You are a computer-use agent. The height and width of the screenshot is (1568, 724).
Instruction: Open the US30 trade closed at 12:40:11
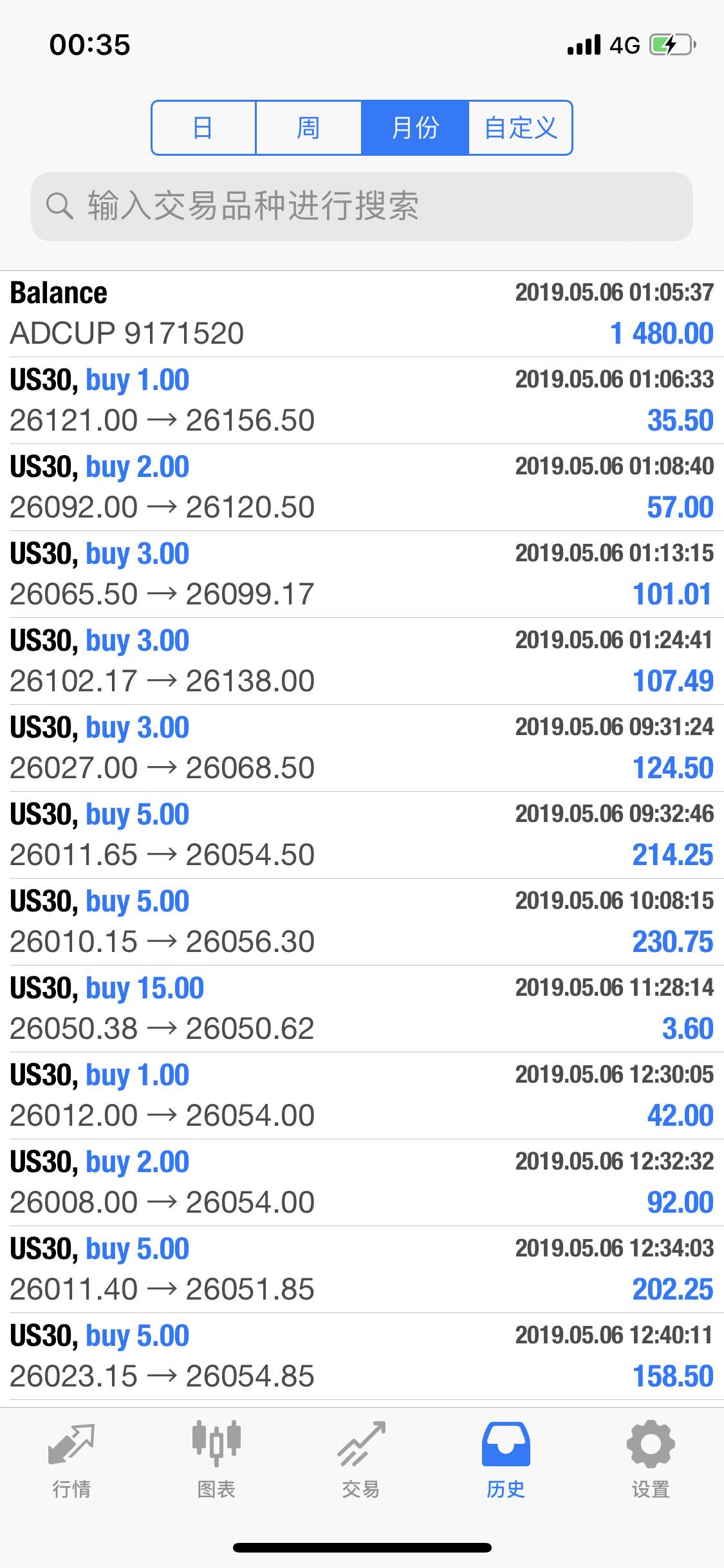[362, 1356]
